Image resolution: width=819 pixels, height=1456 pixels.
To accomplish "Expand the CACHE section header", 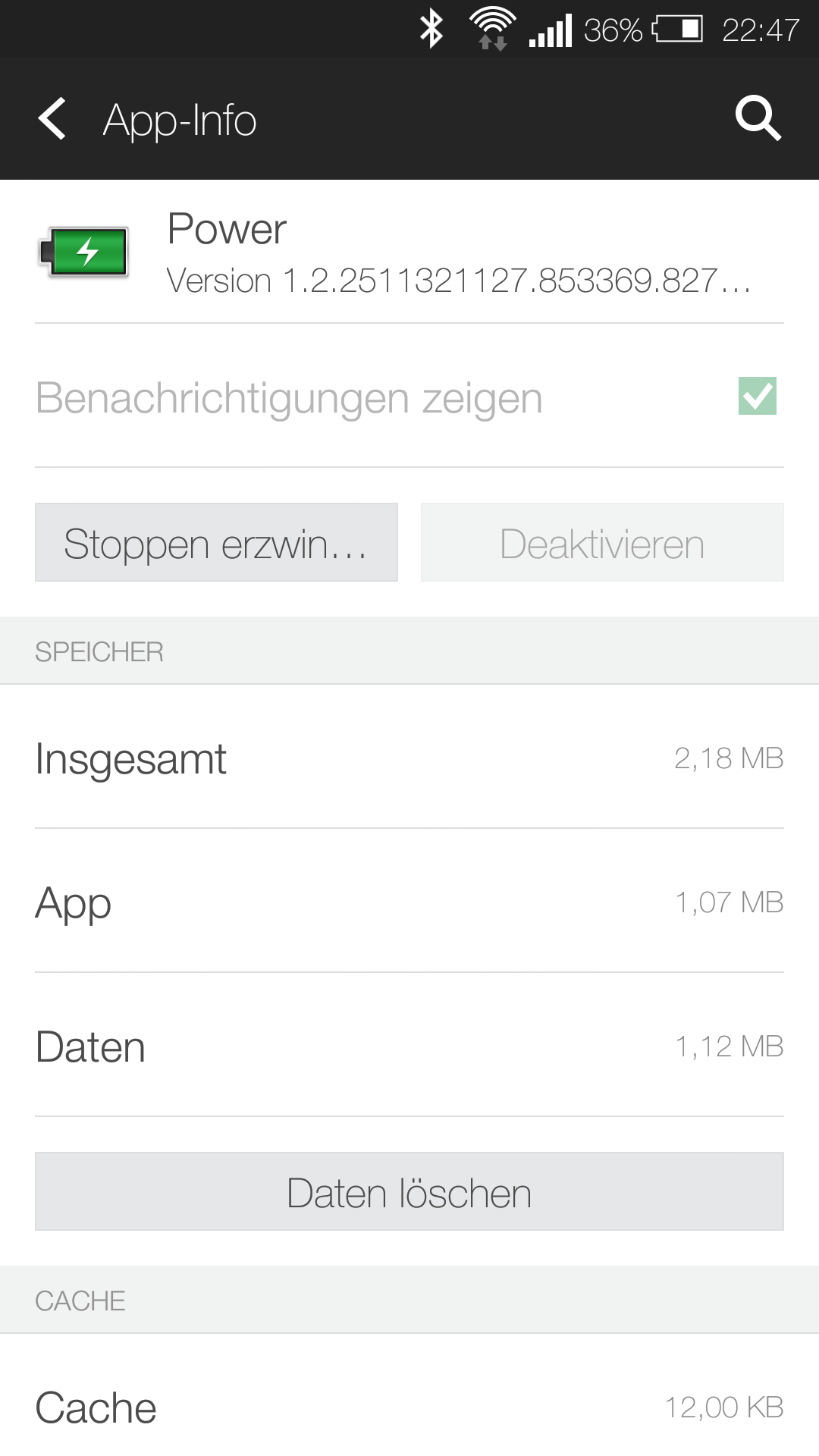I will [x=80, y=1300].
